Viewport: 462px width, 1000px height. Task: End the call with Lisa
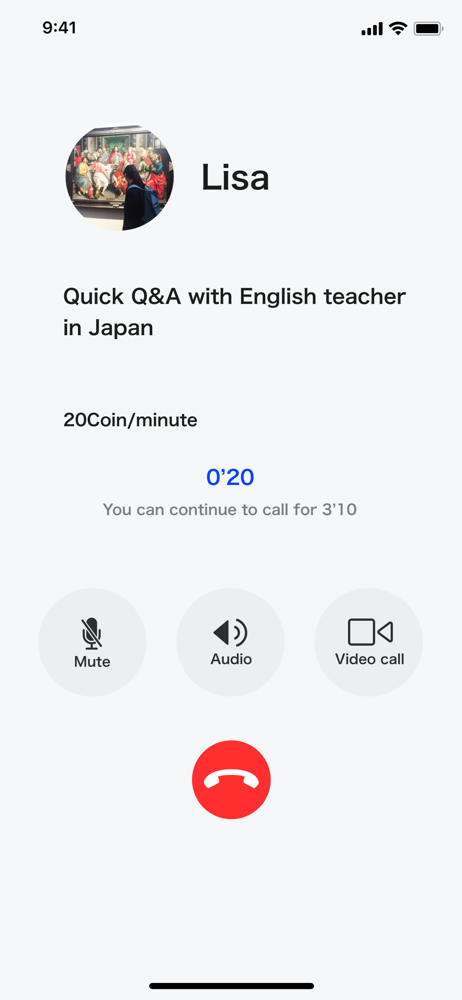[x=231, y=779]
